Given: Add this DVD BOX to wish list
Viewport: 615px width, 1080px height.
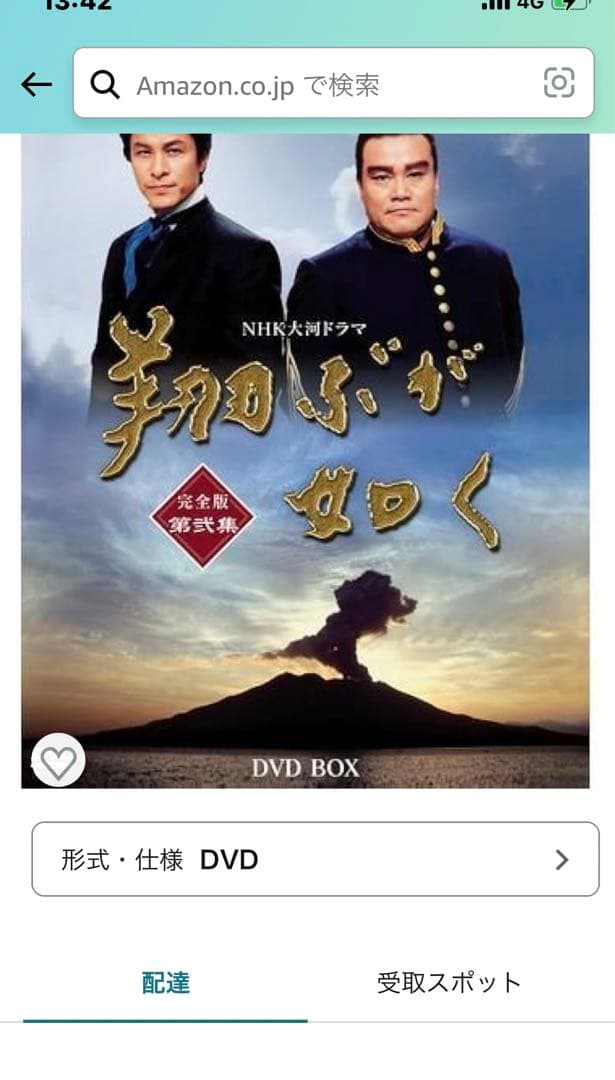Looking at the screenshot, I should (x=58, y=762).
